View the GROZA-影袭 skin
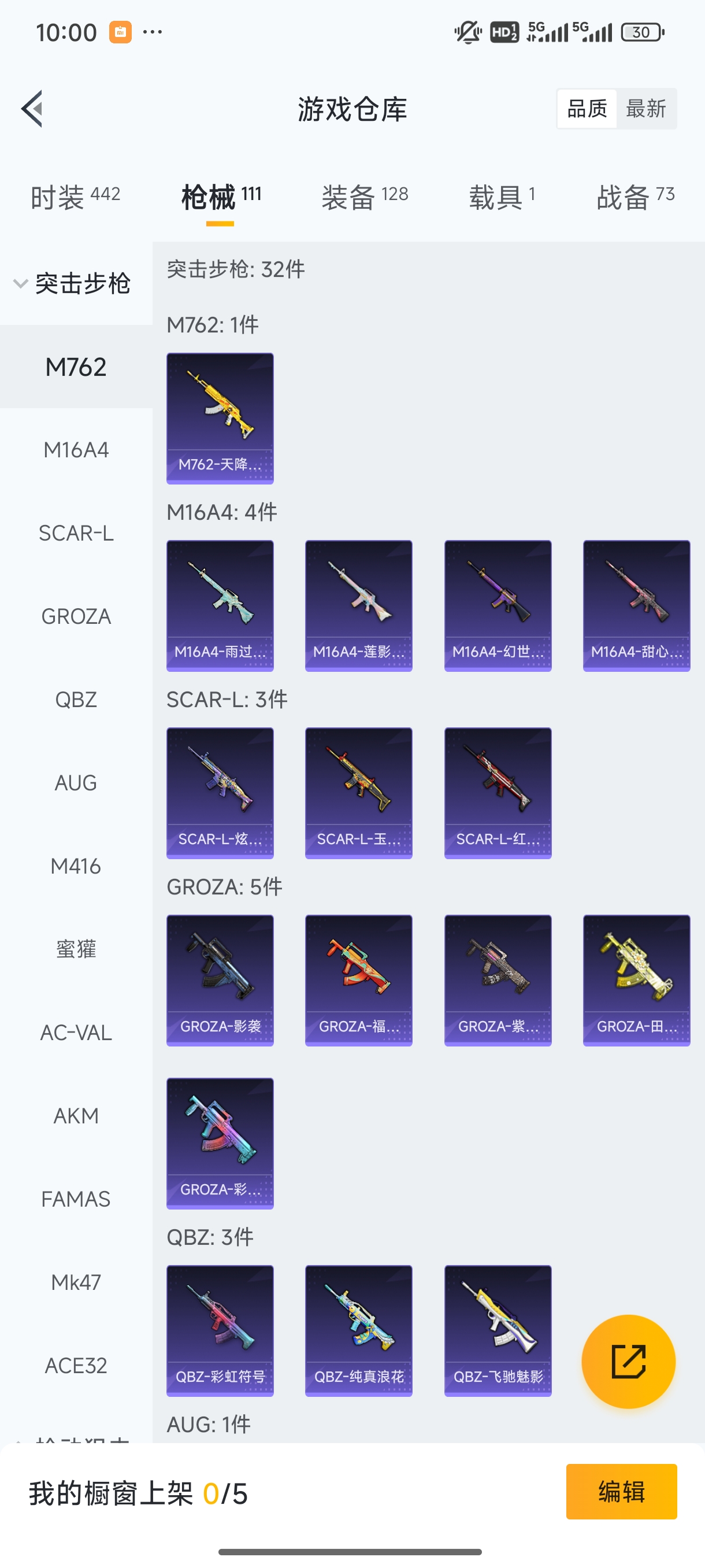This screenshot has width=705, height=1568. (x=220, y=980)
